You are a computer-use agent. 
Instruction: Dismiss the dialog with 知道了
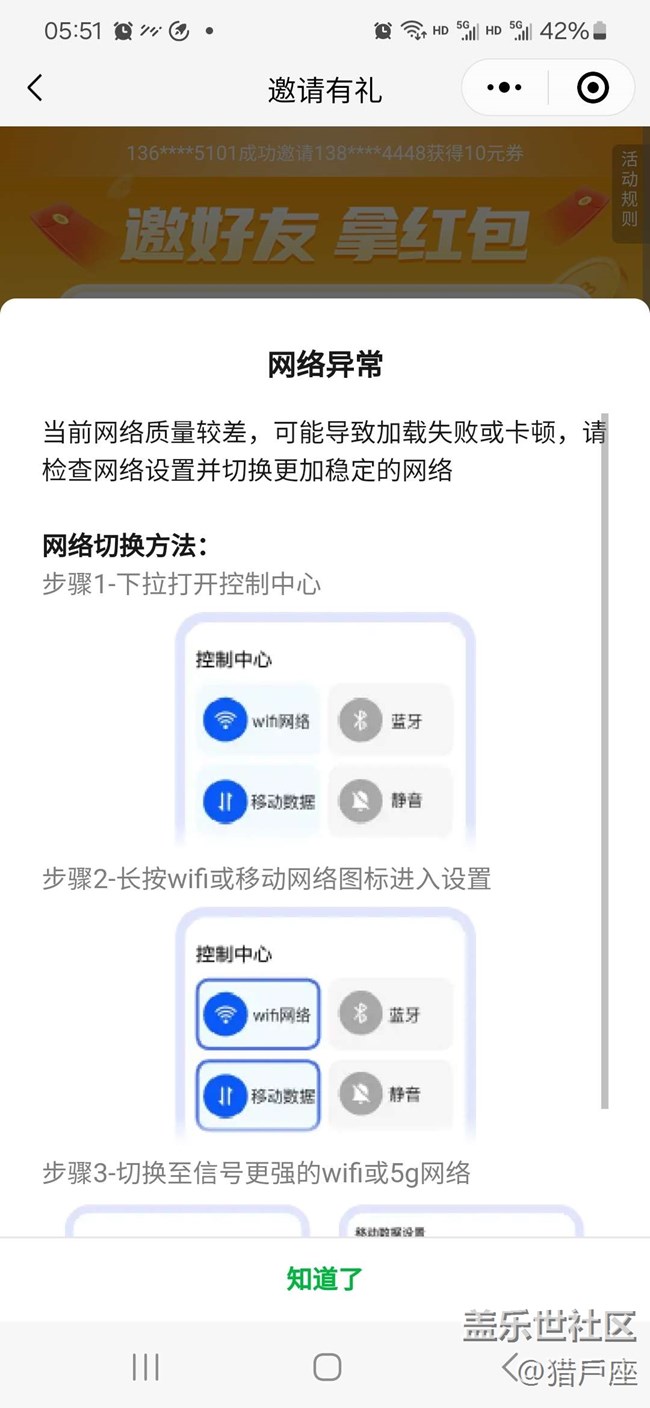(324, 1278)
